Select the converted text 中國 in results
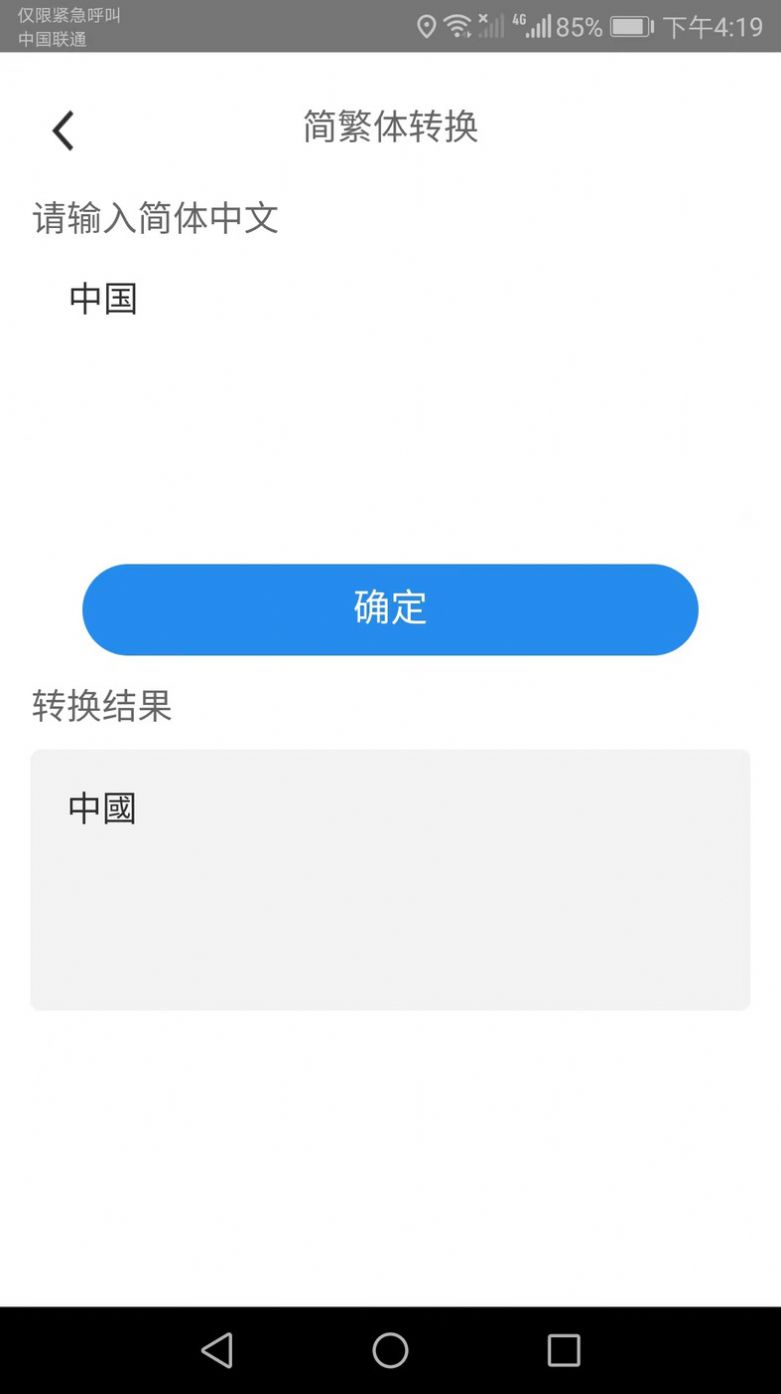Image resolution: width=781 pixels, height=1394 pixels. click(102, 808)
